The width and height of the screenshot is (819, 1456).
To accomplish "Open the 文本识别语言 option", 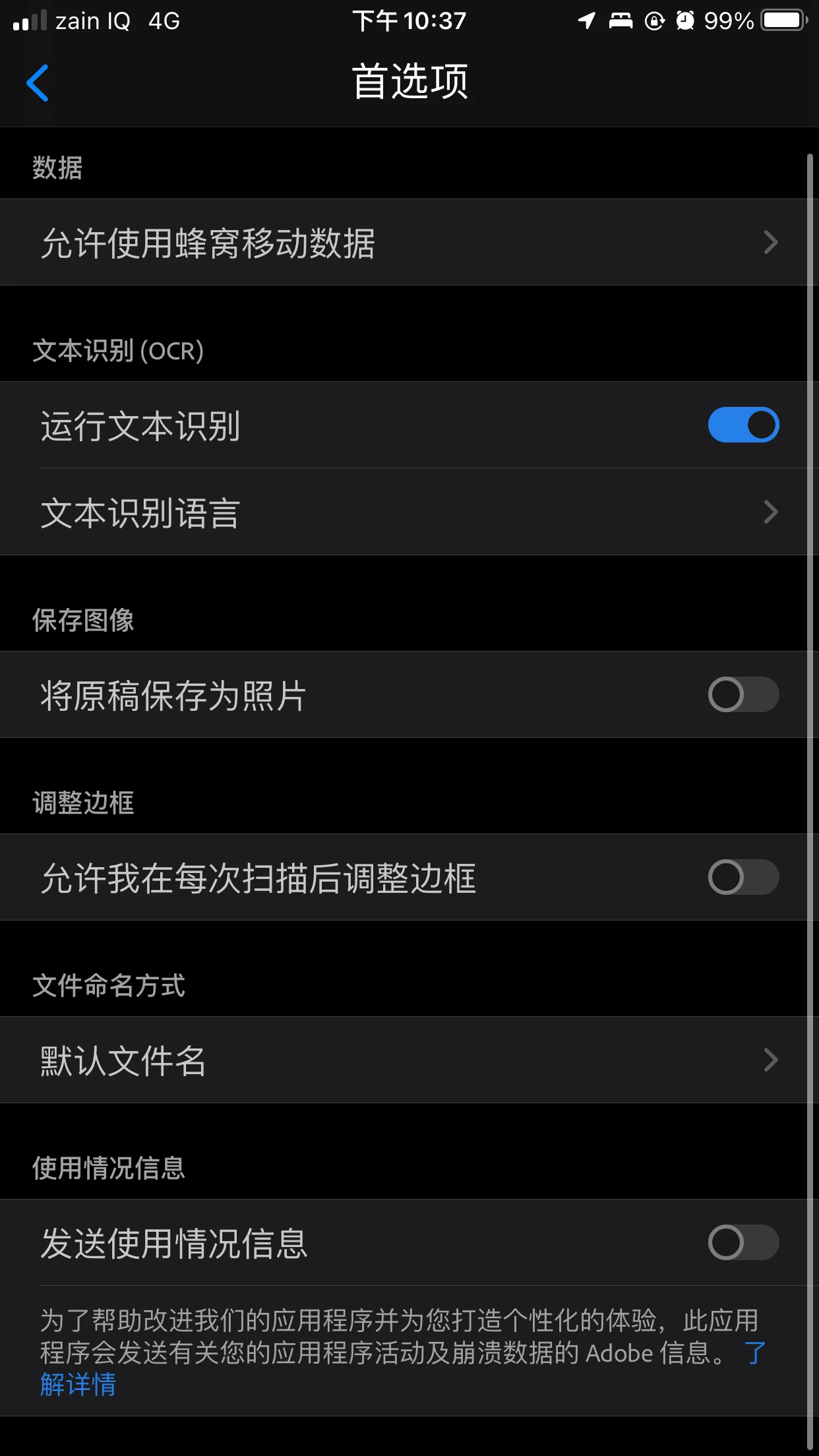I will [409, 512].
